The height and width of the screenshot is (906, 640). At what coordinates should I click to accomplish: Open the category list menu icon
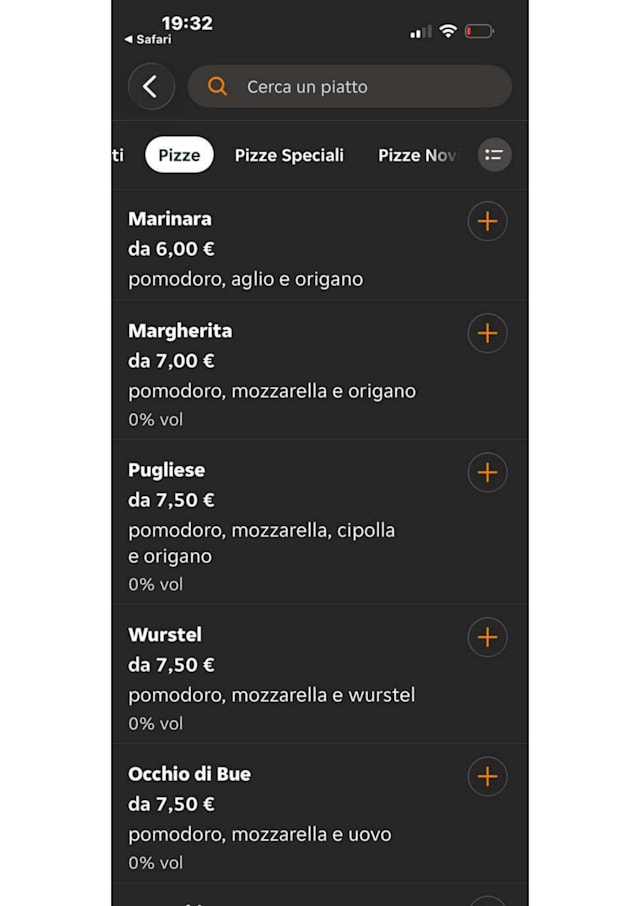494,155
